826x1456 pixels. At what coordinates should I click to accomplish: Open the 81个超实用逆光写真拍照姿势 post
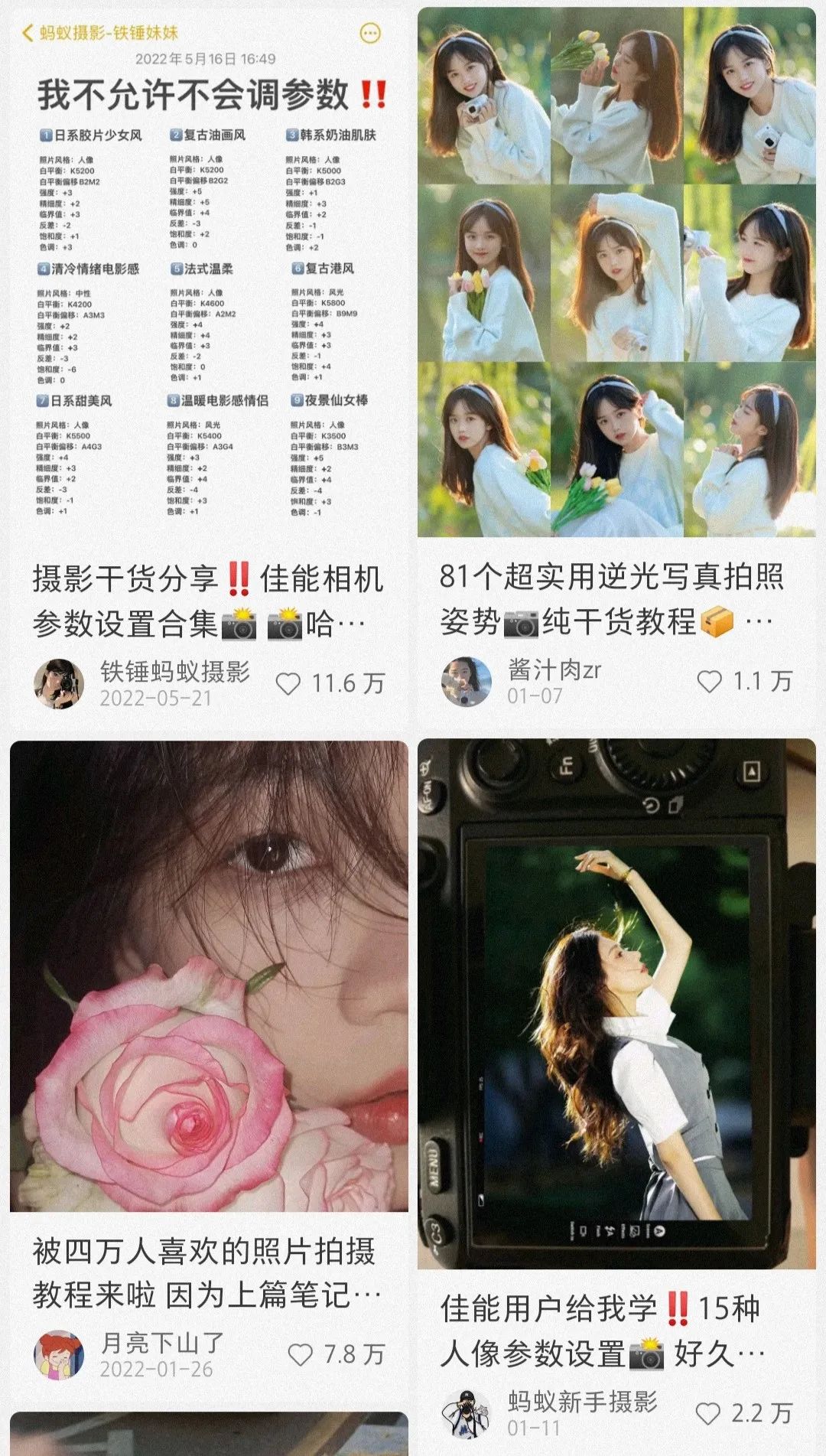pyautogui.click(x=616, y=272)
